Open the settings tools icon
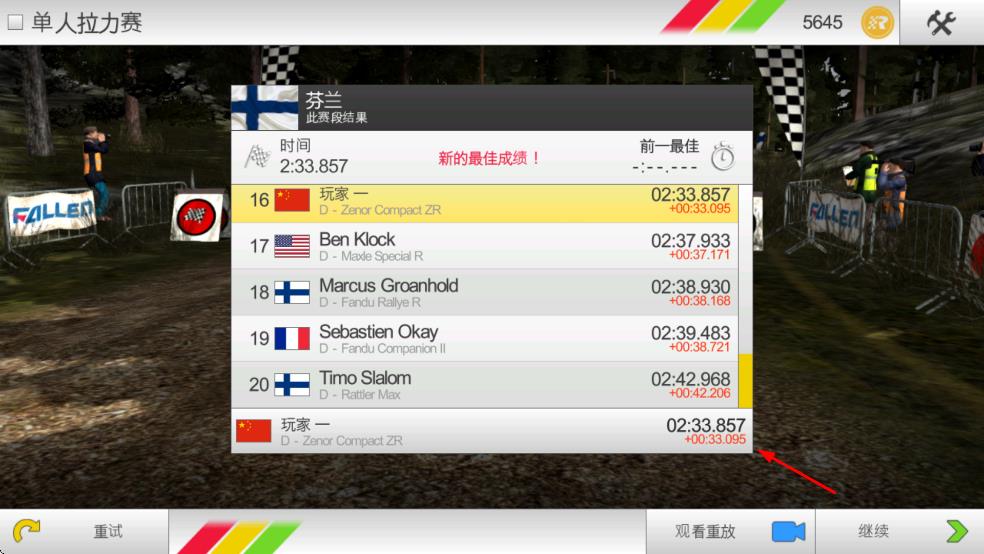 click(941, 22)
